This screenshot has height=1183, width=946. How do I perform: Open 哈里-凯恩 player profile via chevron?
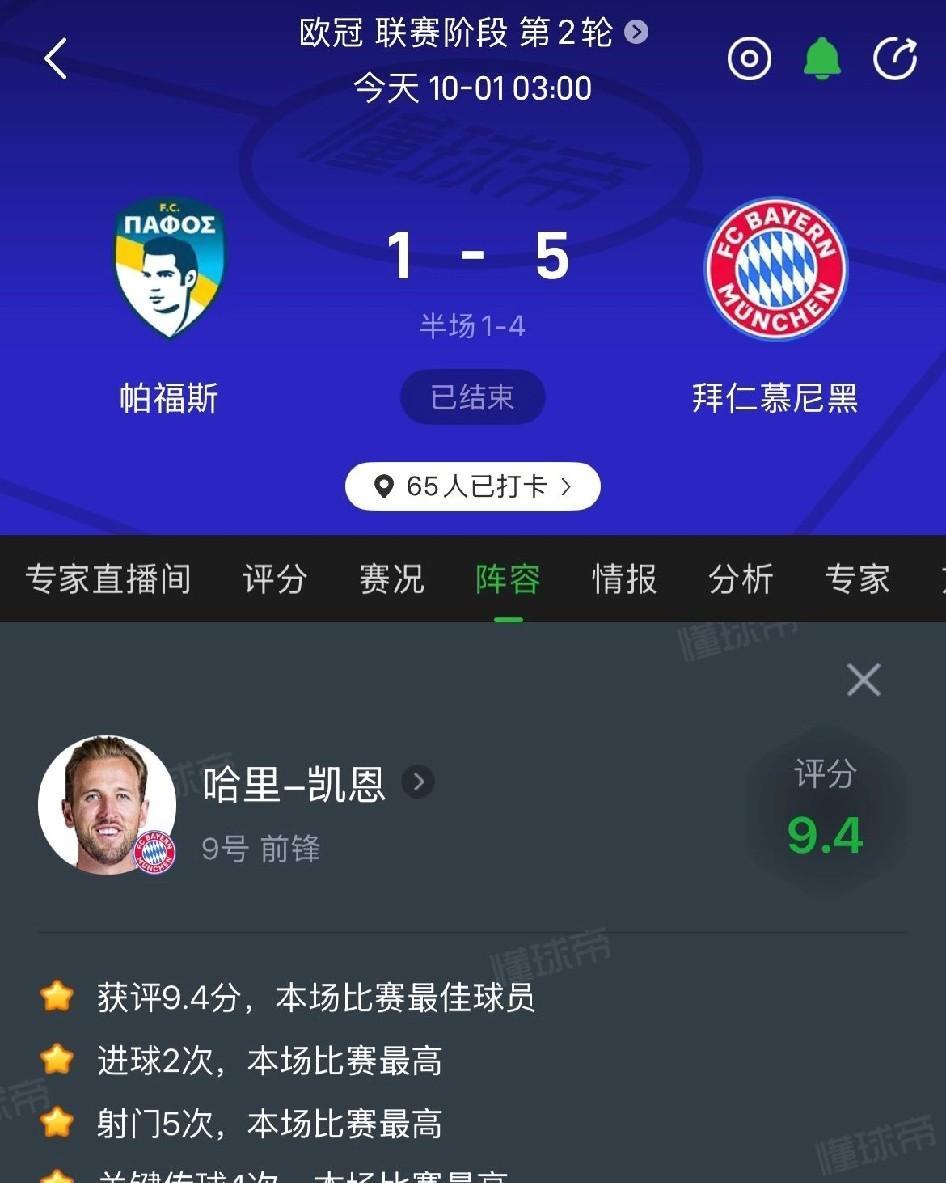(x=418, y=782)
